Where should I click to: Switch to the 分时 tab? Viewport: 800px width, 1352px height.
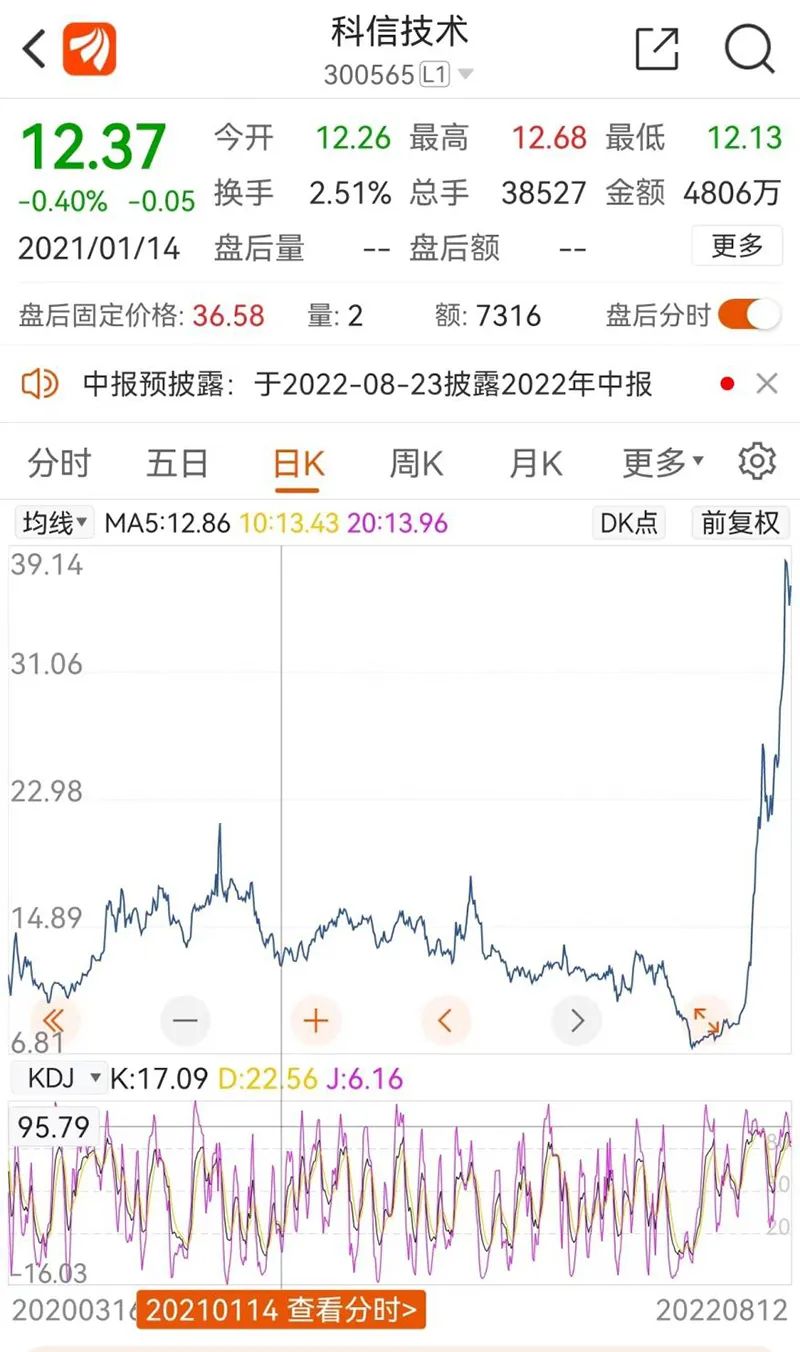(x=59, y=463)
